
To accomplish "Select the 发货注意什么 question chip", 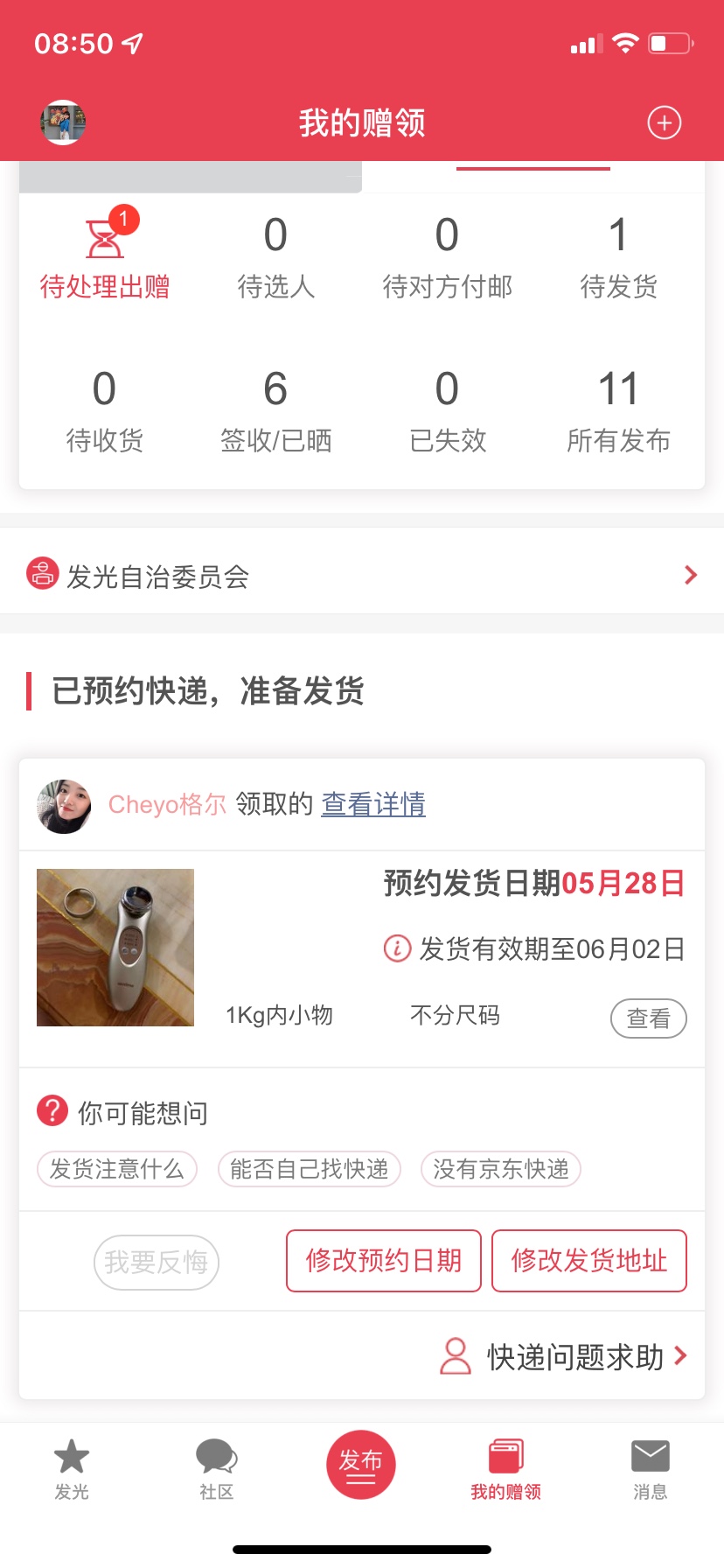I will coord(117,1169).
